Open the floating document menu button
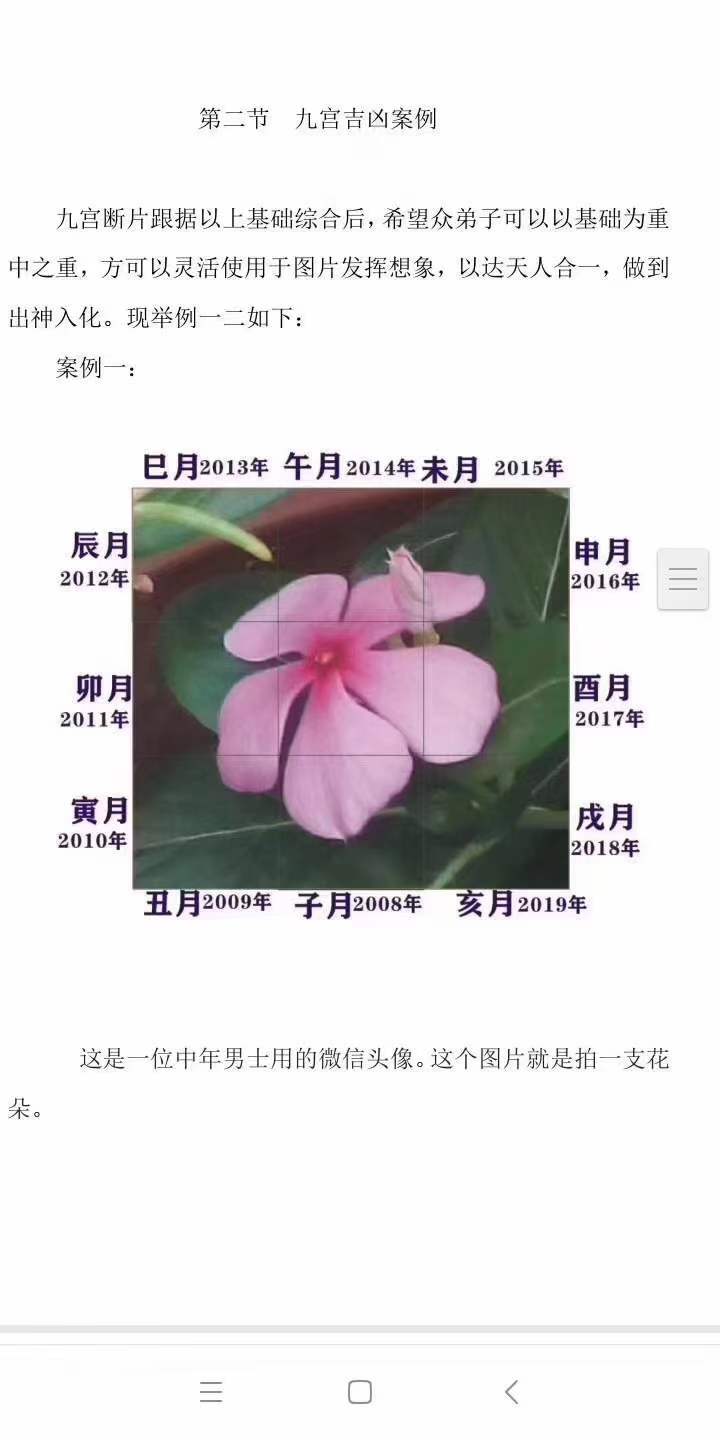The height and width of the screenshot is (1440, 720). [683, 579]
